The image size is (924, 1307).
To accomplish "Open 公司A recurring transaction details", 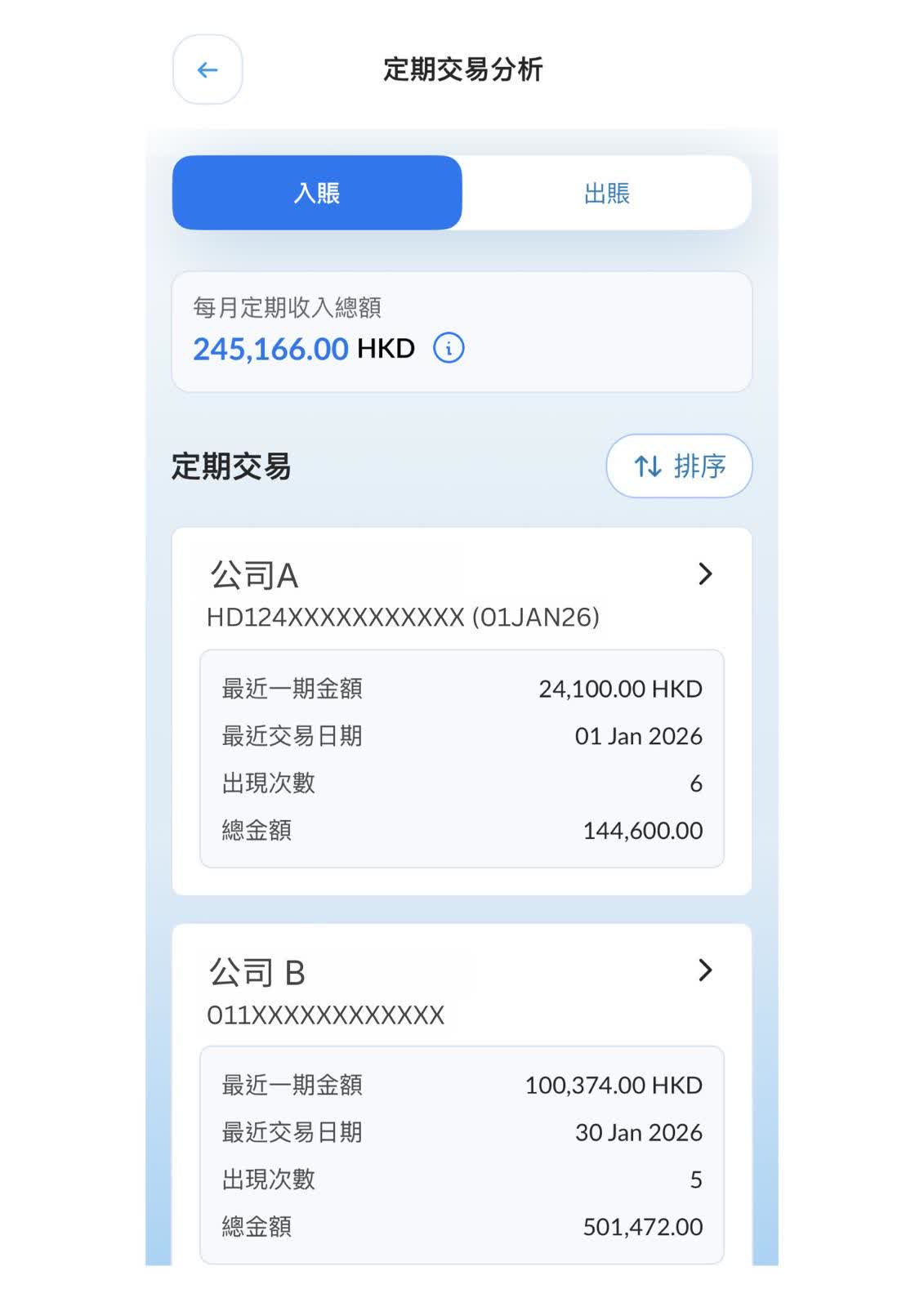I will click(x=705, y=574).
